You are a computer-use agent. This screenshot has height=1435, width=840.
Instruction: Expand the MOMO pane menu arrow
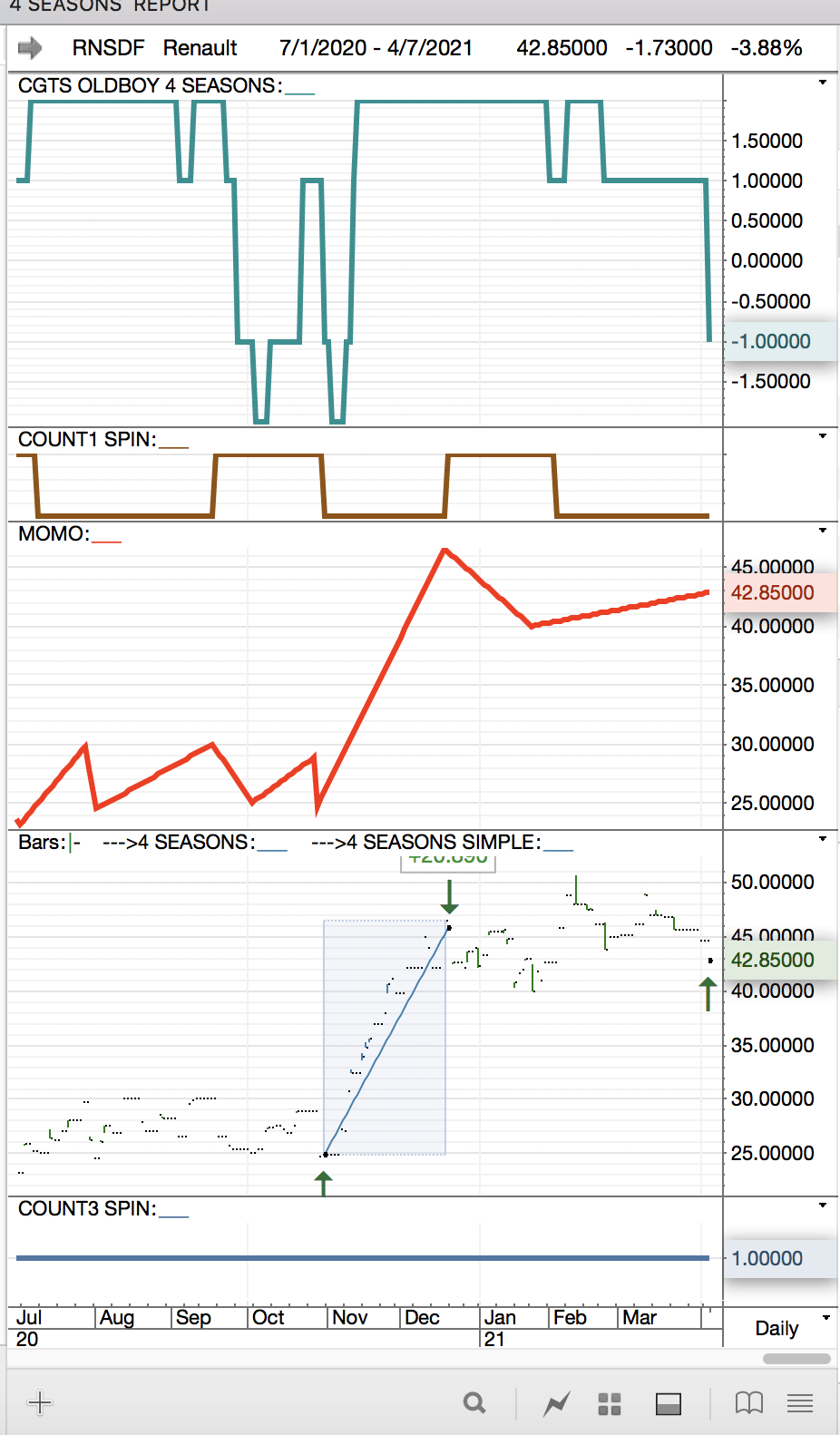[823, 531]
